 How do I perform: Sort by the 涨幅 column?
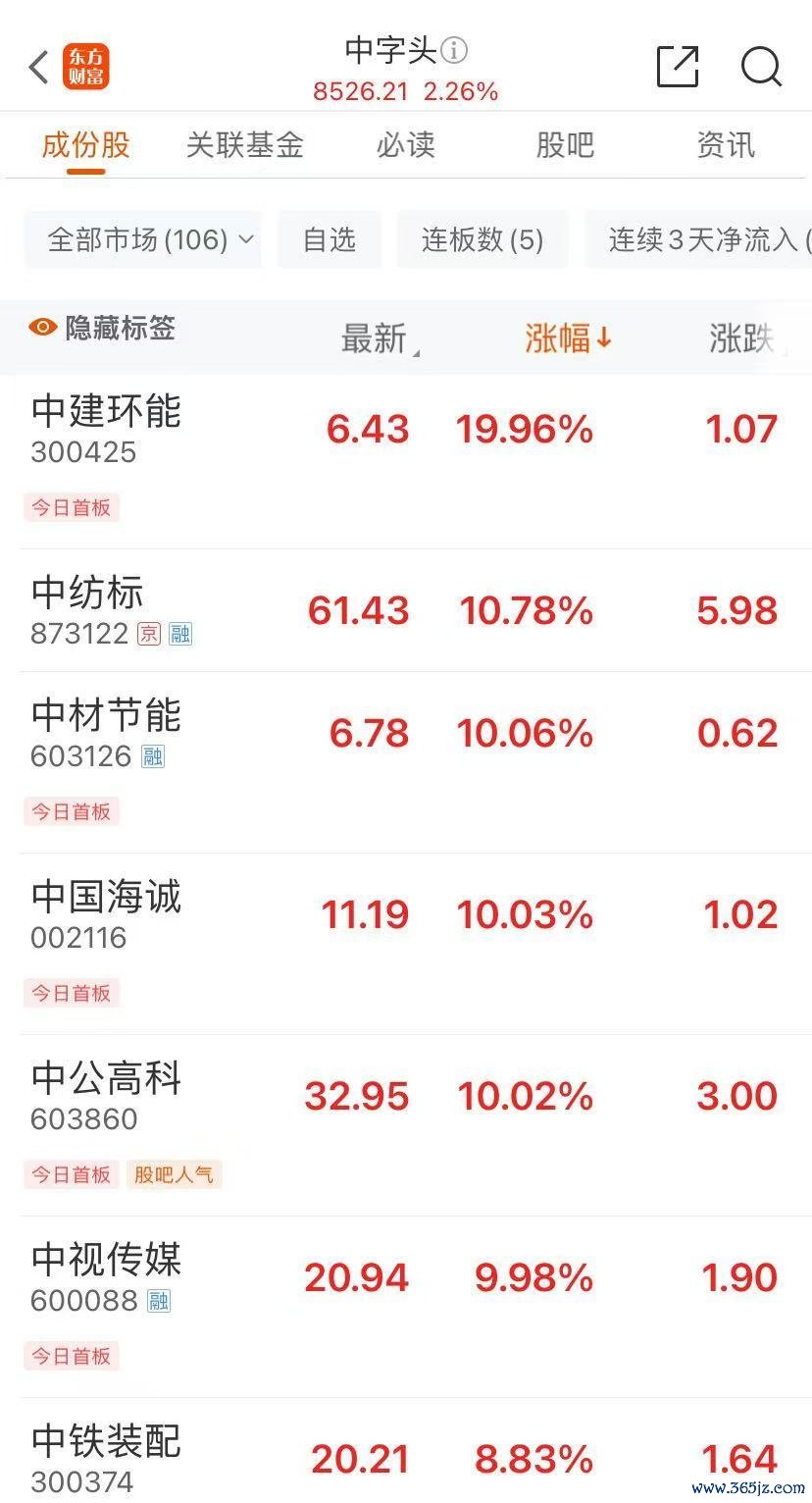tap(568, 338)
